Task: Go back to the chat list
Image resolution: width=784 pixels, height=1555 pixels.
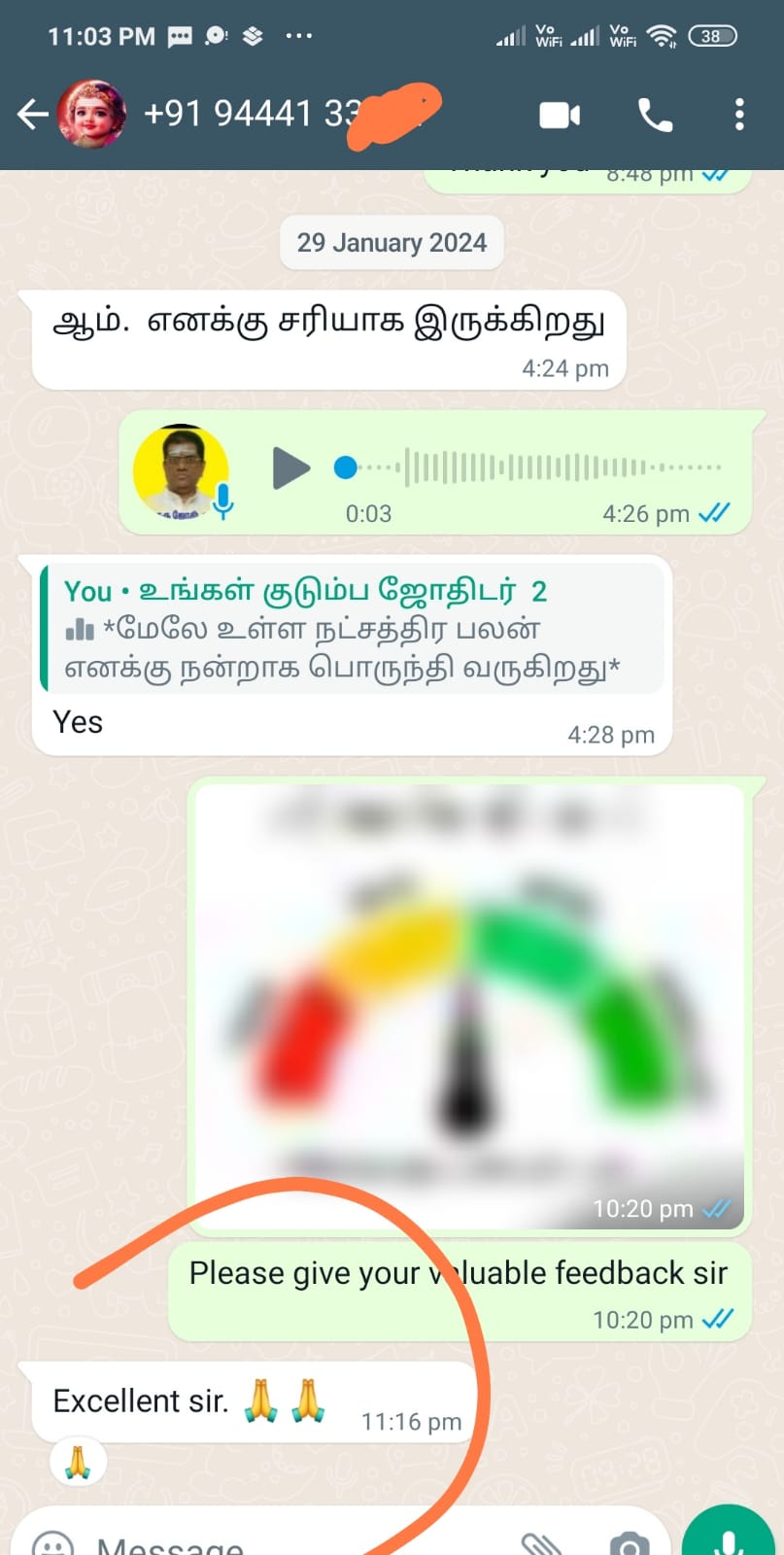Action: [x=32, y=115]
